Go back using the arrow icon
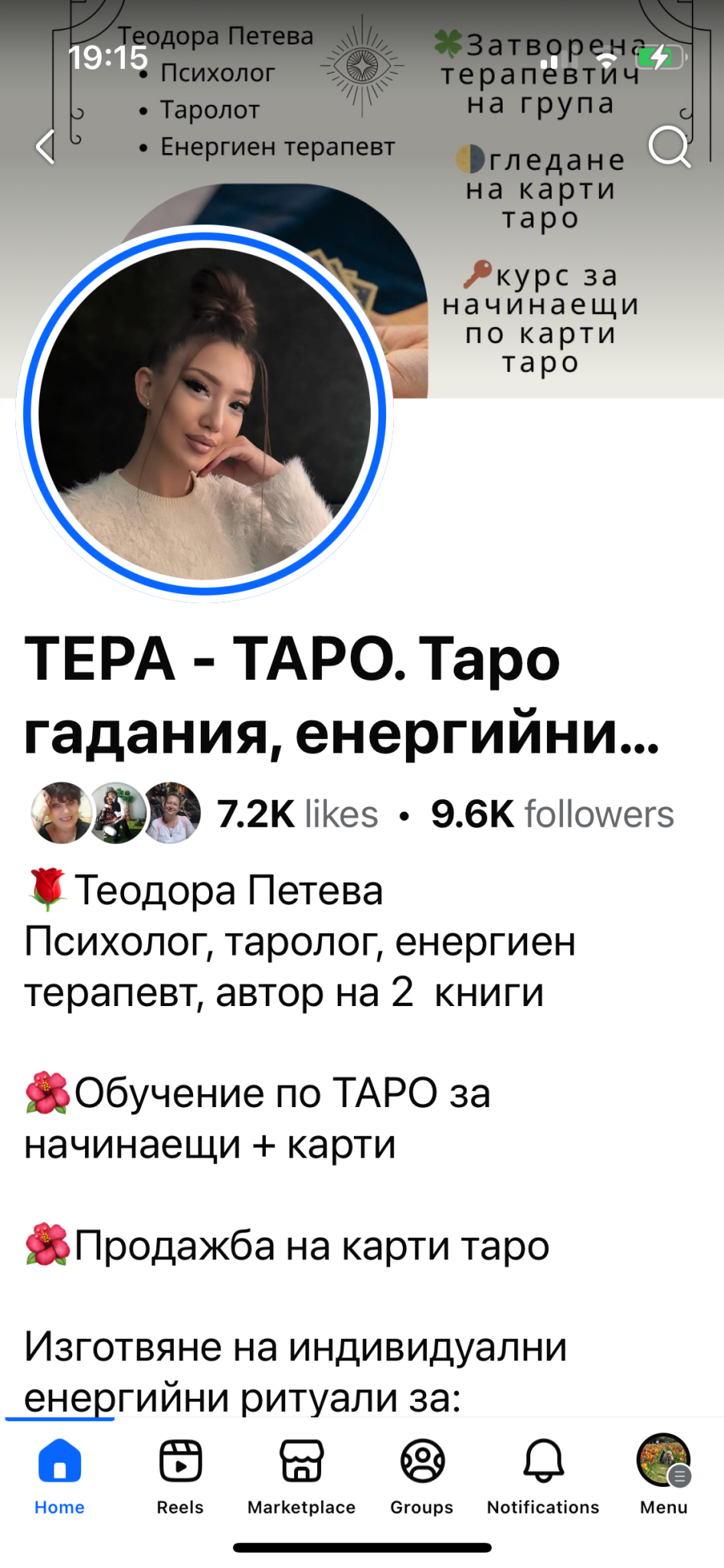Image resolution: width=724 pixels, height=1568 pixels. click(46, 146)
